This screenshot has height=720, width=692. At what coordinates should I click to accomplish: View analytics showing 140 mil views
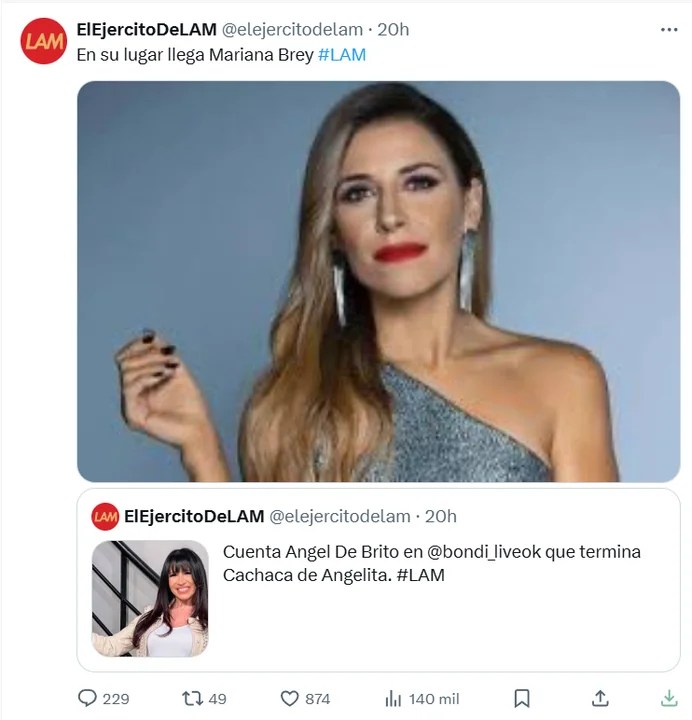tap(393, 698)
